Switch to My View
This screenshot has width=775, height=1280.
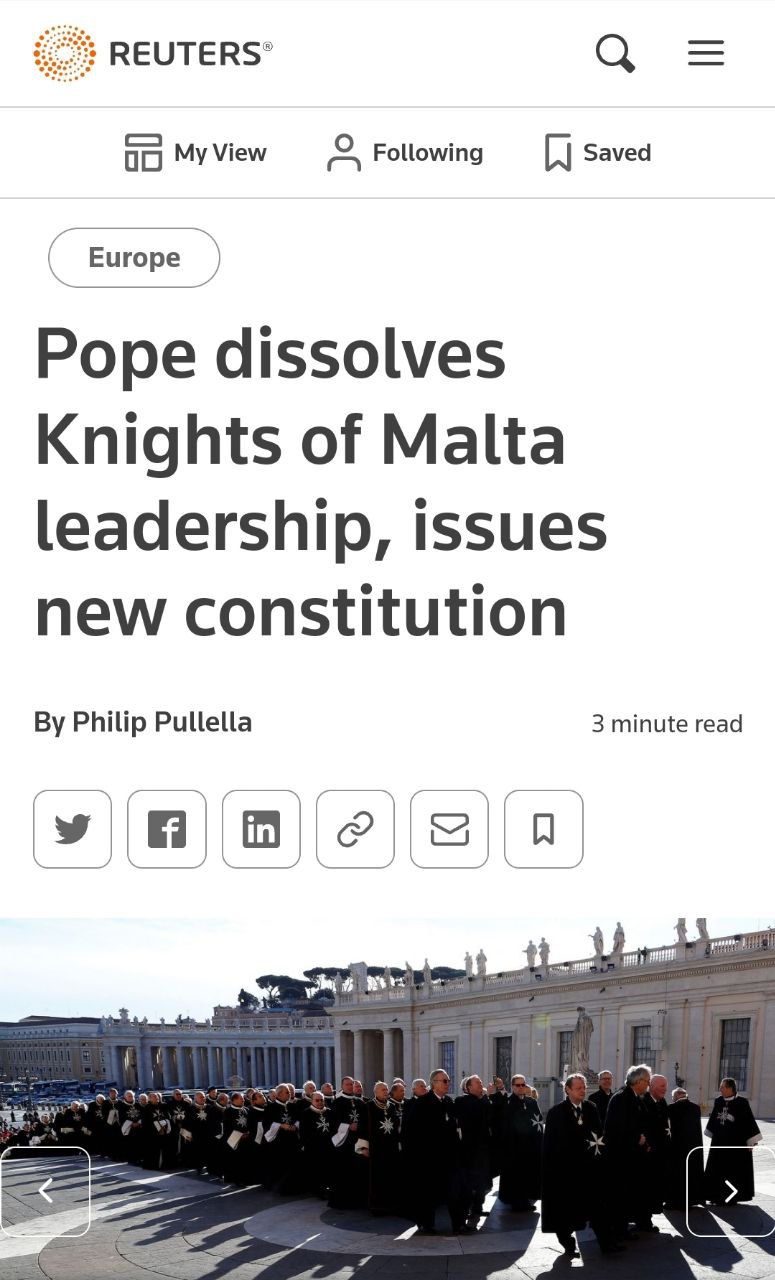click(x=196, y=153)
